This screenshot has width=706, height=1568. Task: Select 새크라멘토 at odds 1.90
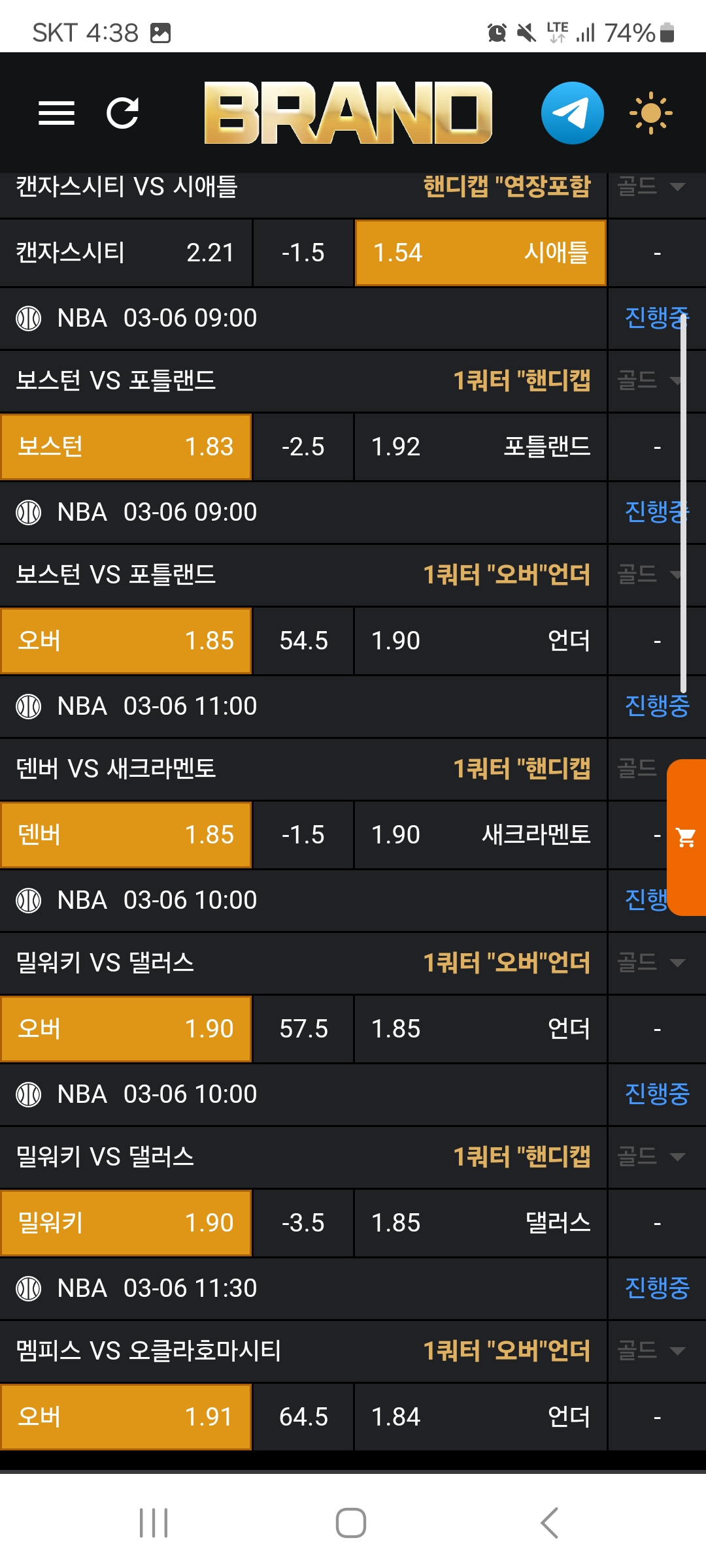coord(480,835)
